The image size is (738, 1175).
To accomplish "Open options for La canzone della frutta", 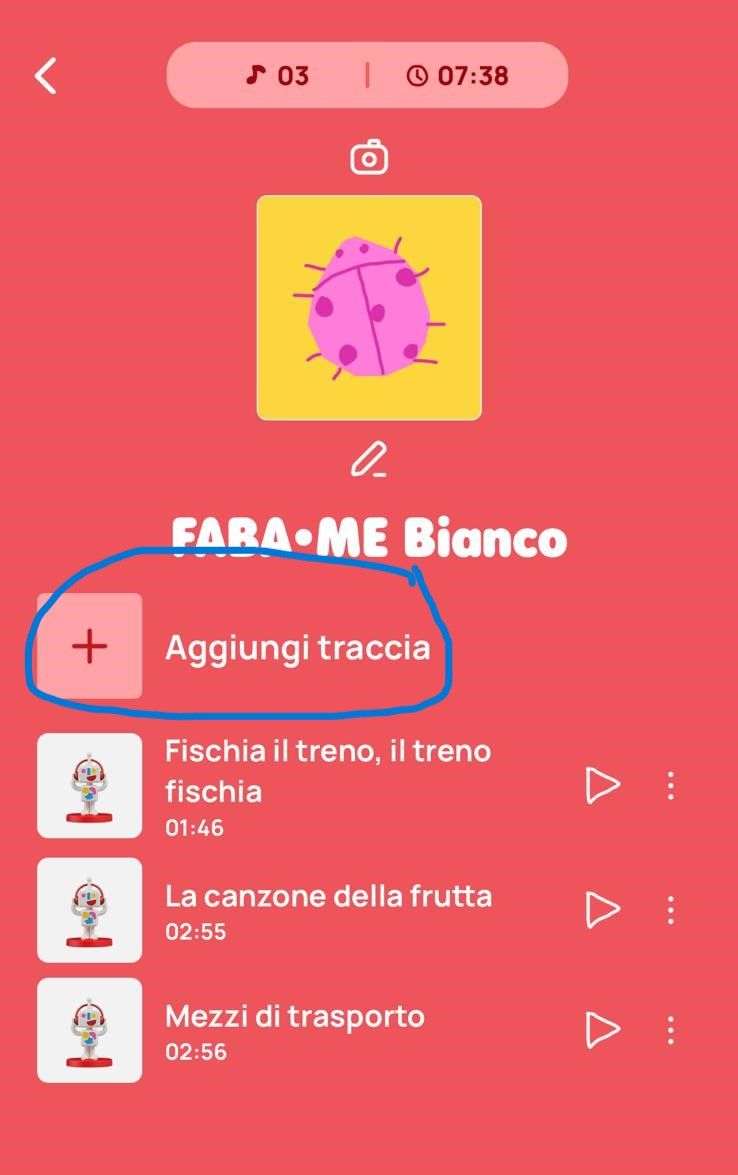I will click(671, 910).
